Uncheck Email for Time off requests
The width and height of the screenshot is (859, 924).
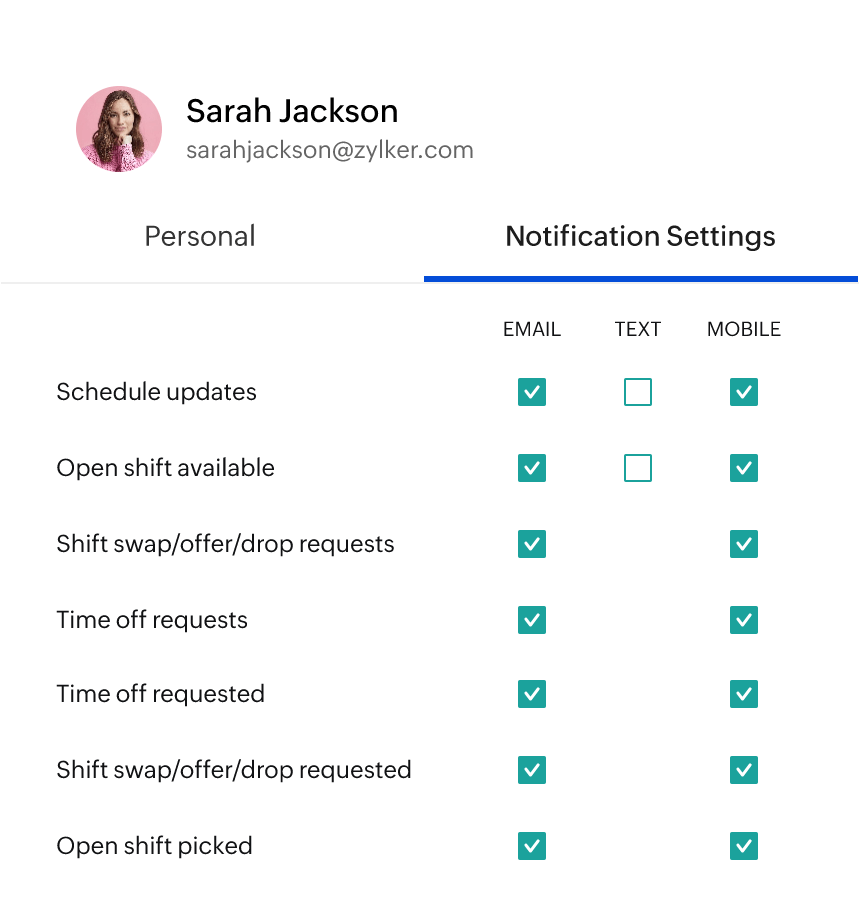coord(532,620)
